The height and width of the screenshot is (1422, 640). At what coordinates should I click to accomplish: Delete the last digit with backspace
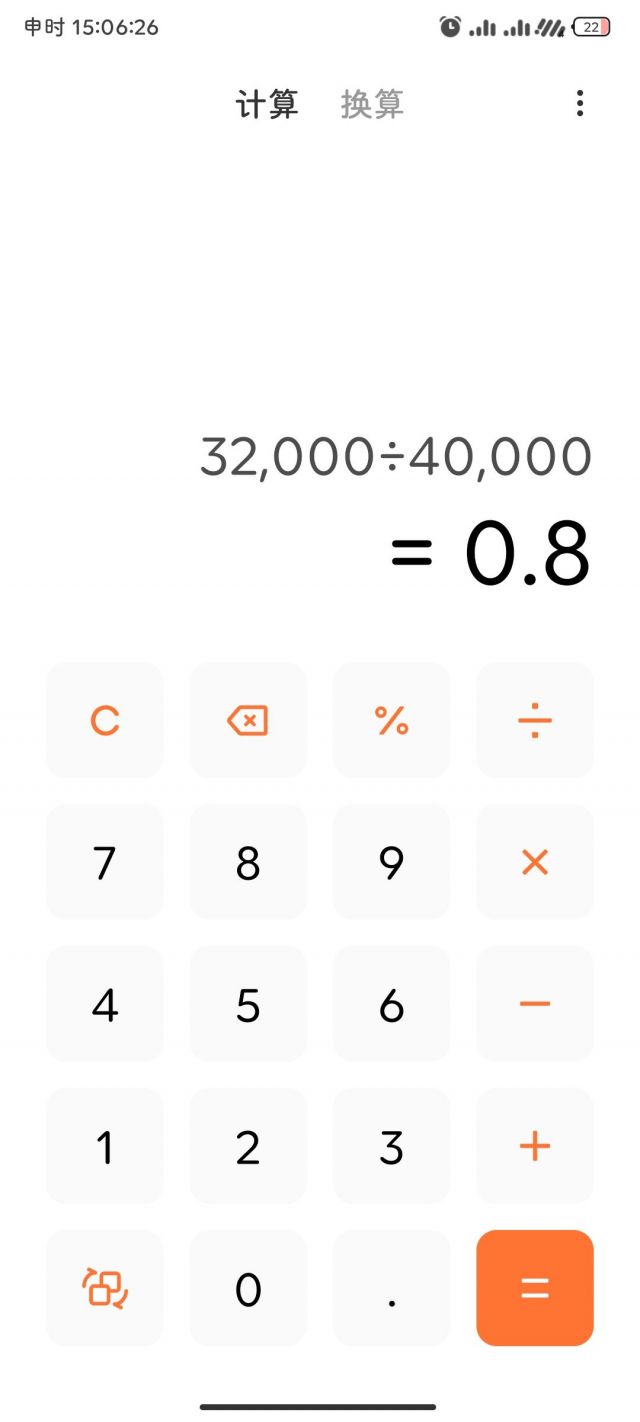(248, 720)
